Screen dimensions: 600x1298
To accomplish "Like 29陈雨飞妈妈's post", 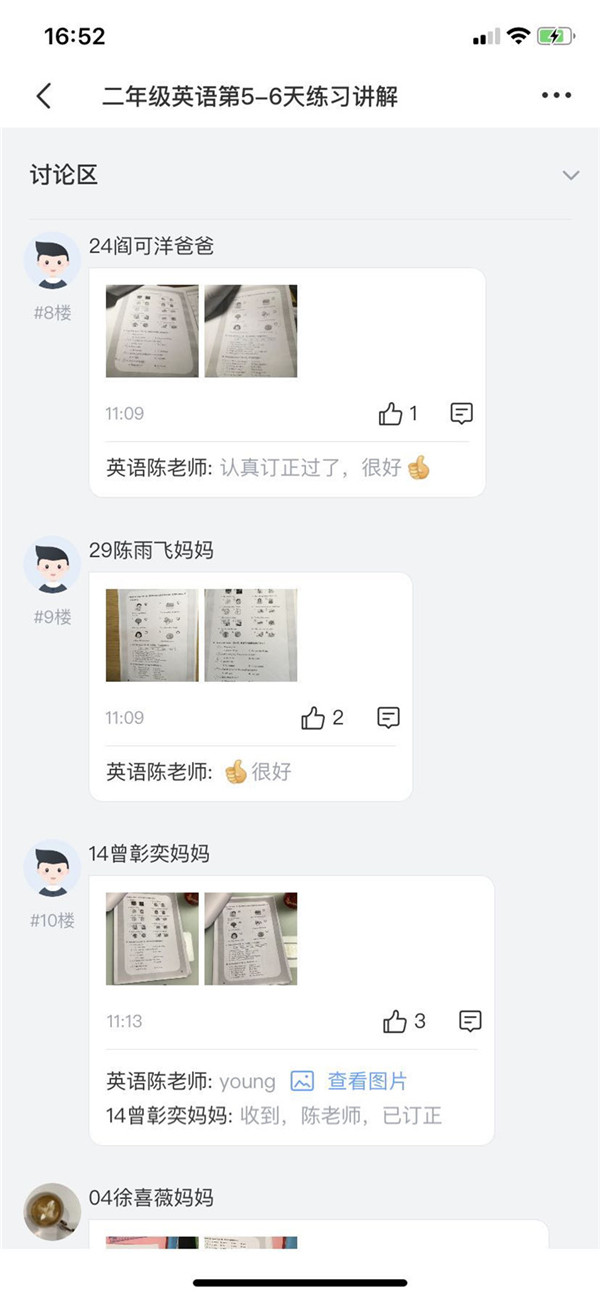I will tap(314, 718).
